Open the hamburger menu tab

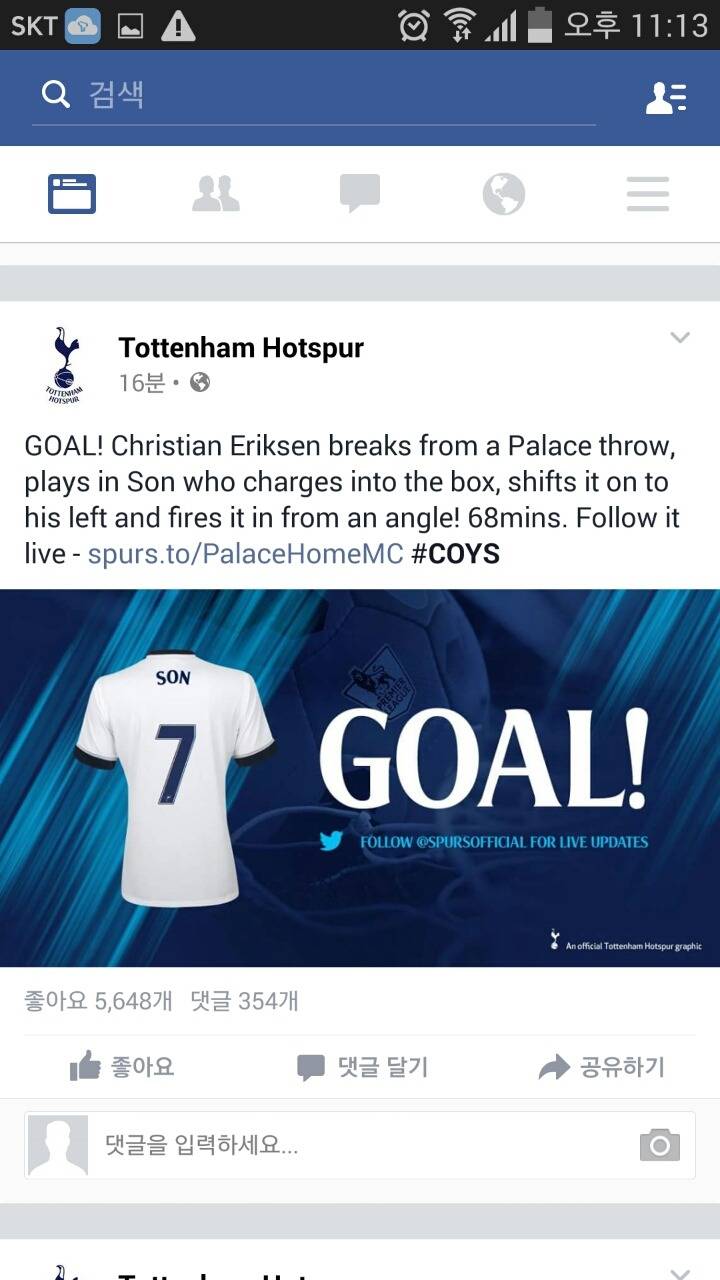point(648,193)
